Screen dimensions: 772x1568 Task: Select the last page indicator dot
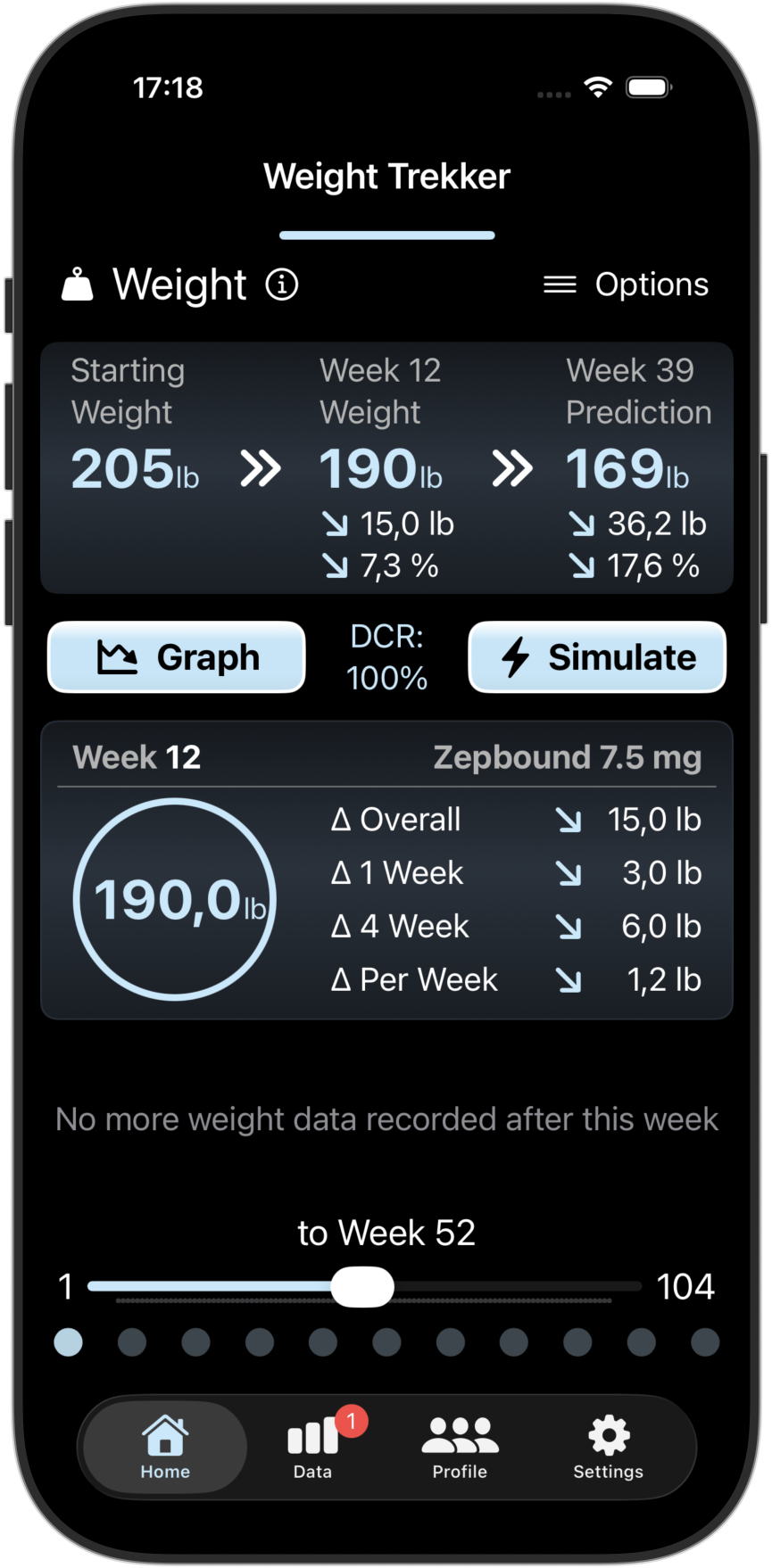[x=704, y=1342]
